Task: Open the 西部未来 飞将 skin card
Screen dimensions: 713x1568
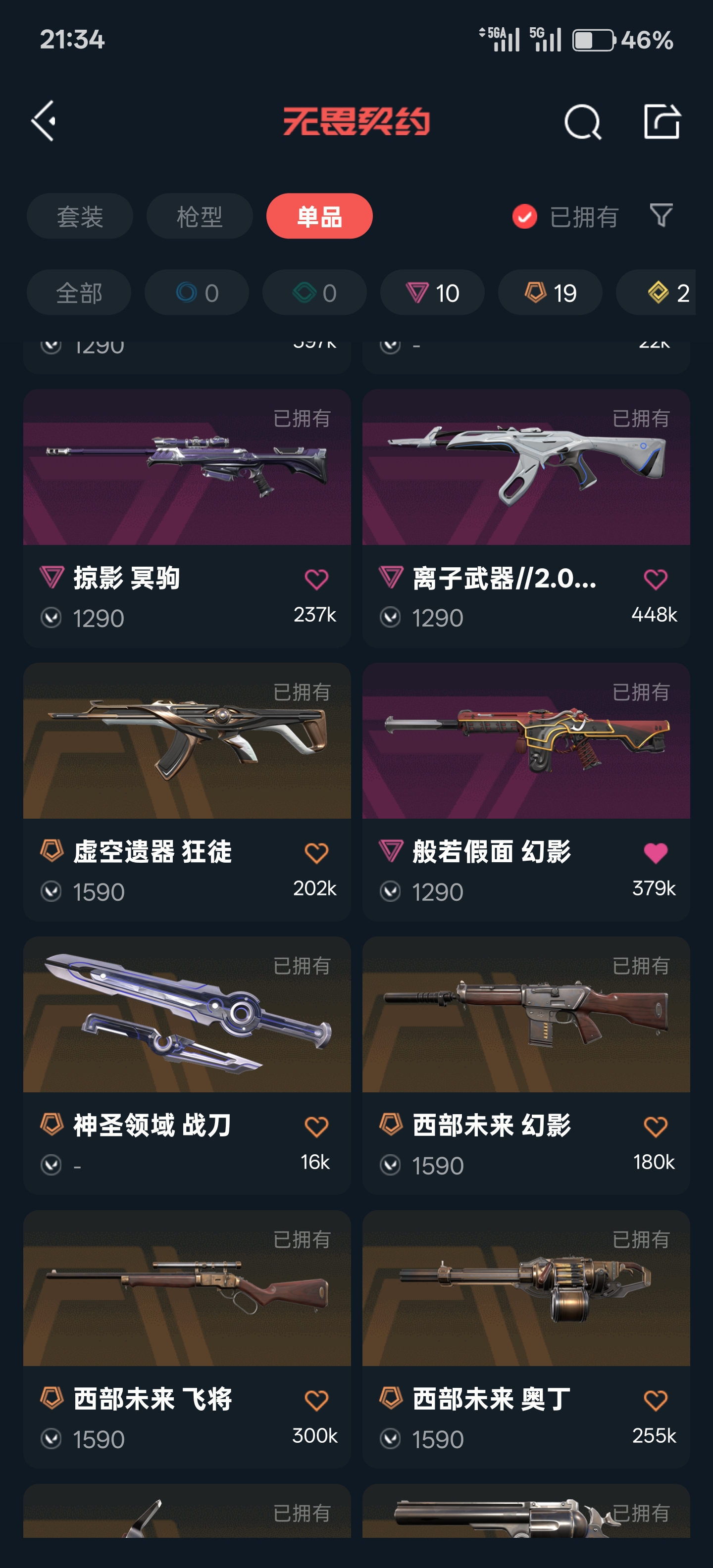Action: [x=187, y=1338]
